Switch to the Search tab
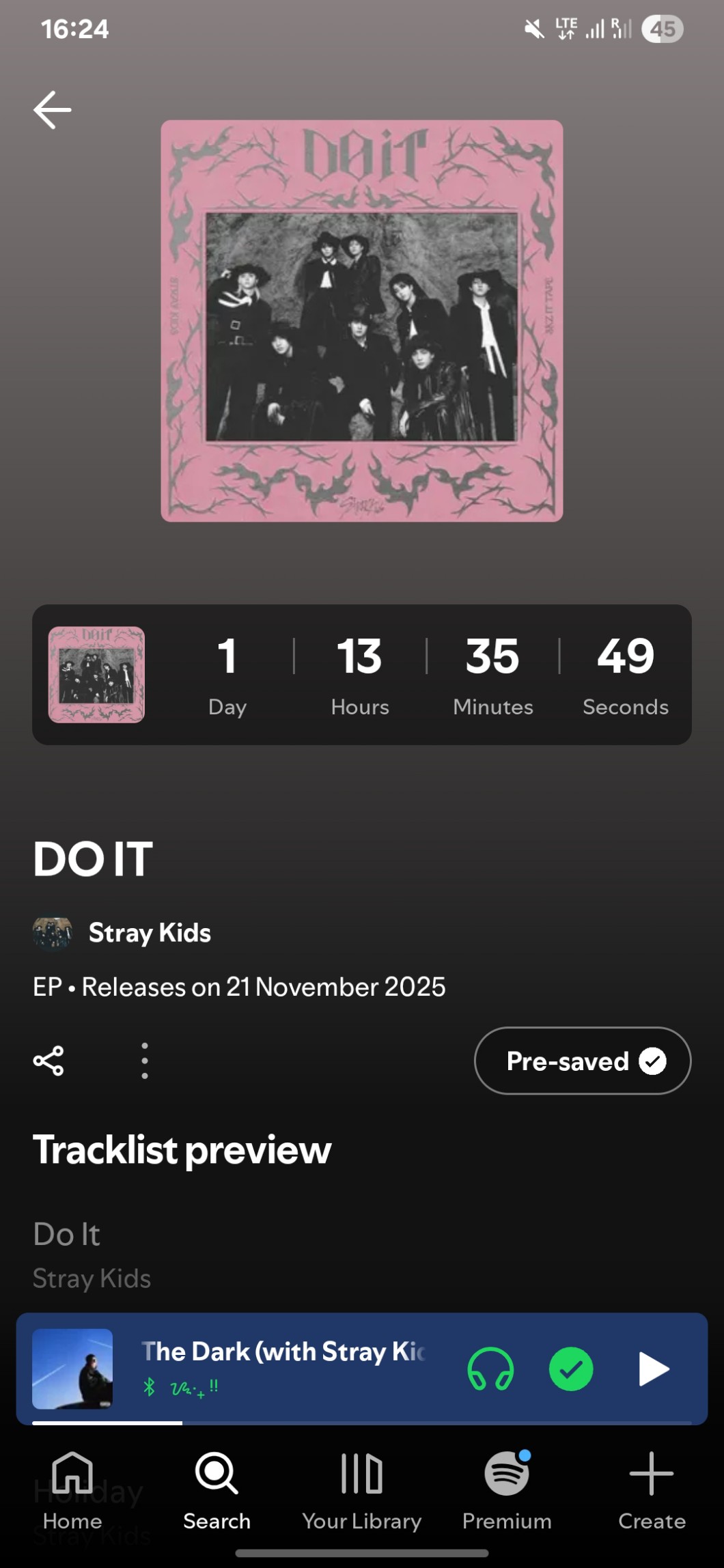Screen dimensions: 724x1568 point(217,1492)
